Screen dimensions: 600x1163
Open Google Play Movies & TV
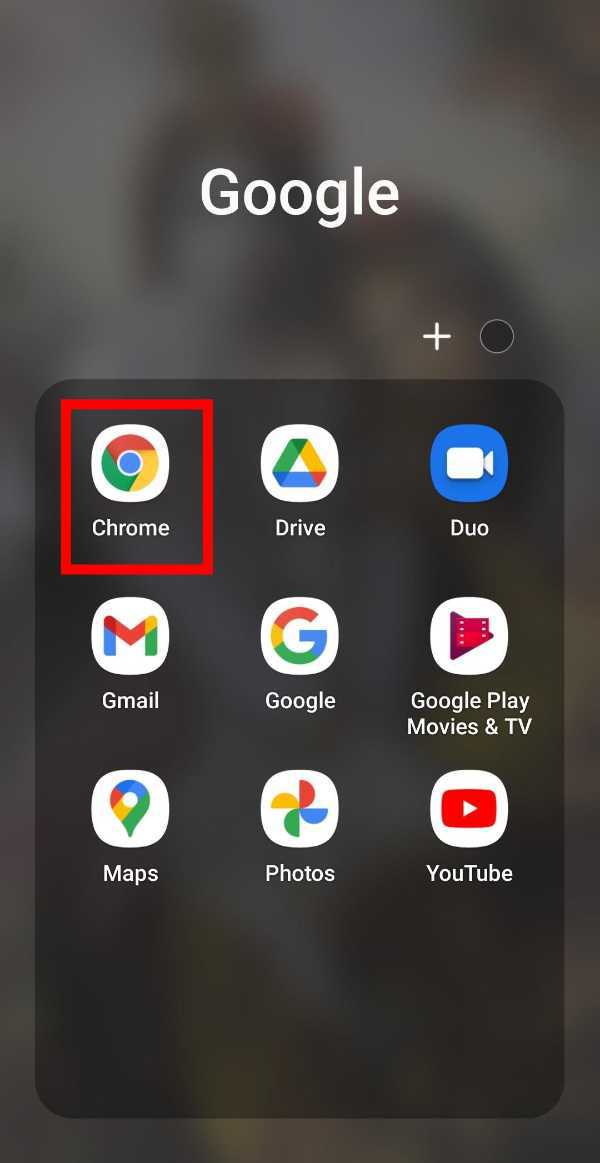point(469,637)
